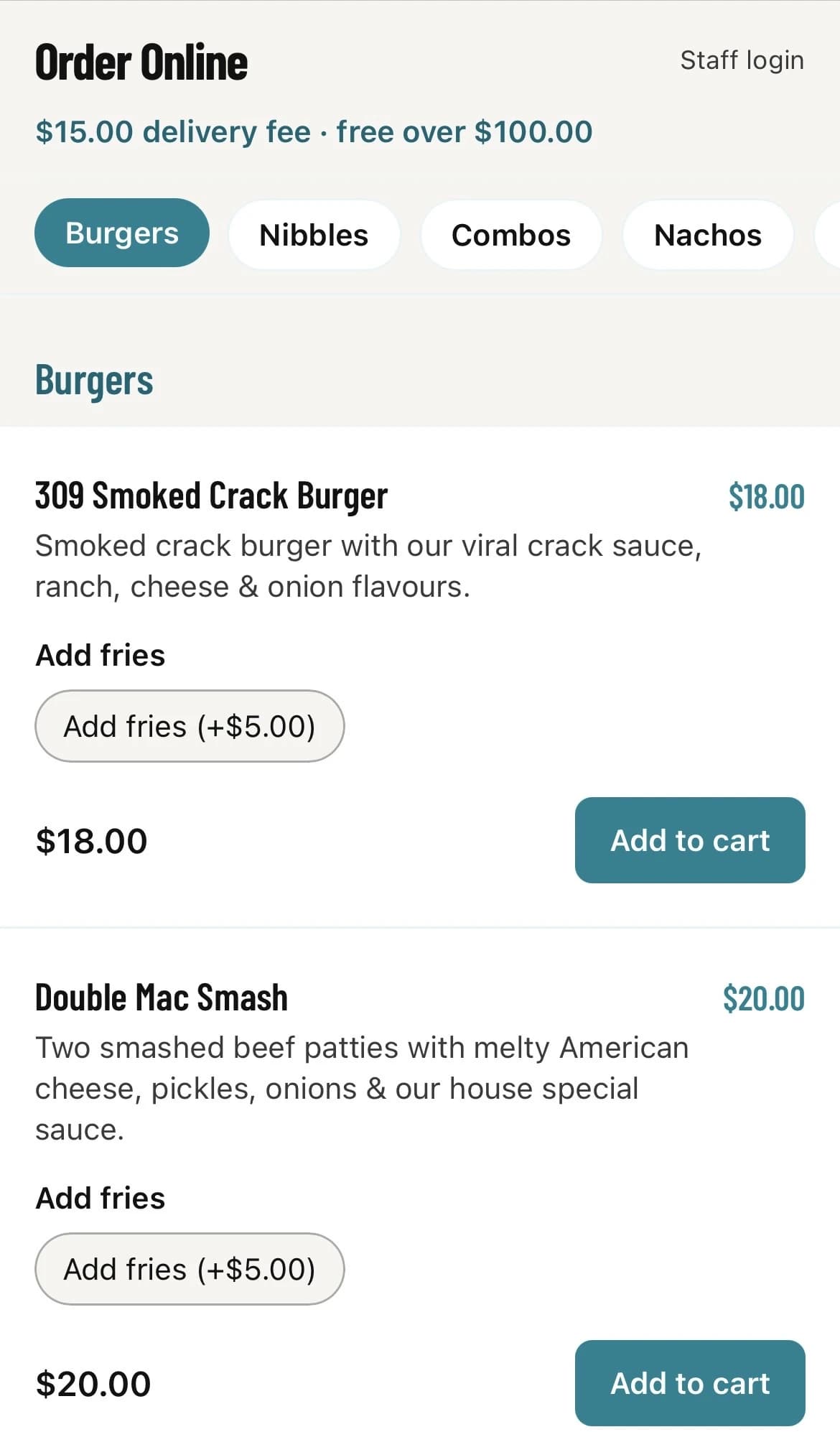The height and width of the screenshot is (1432, 840).
Task: Add fries to the Double Mac Smash
Action: 190,1269
